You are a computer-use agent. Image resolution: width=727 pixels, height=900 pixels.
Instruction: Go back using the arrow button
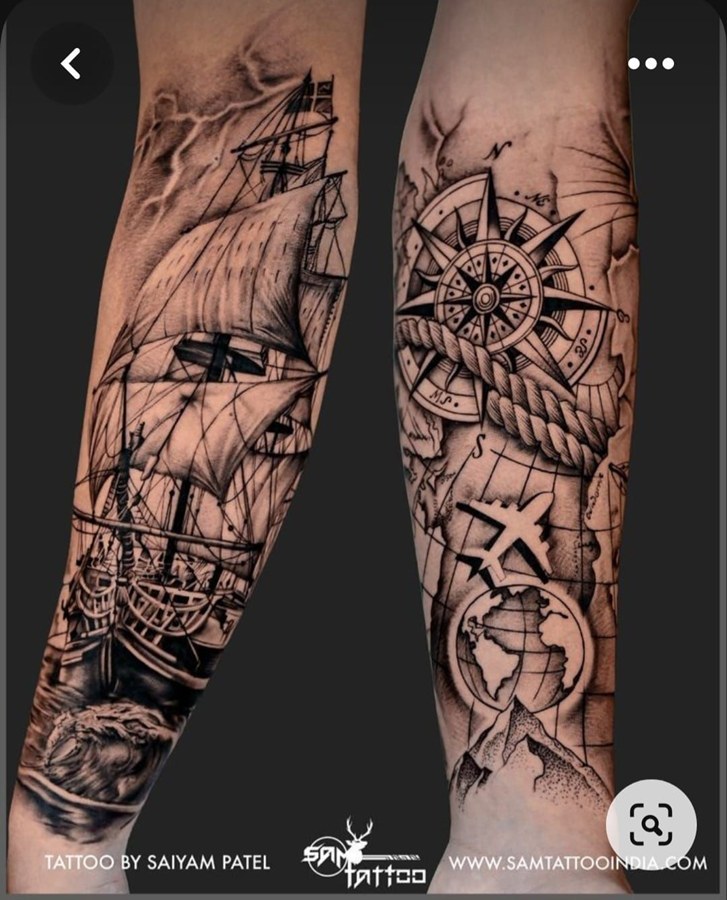click(71, 64)
